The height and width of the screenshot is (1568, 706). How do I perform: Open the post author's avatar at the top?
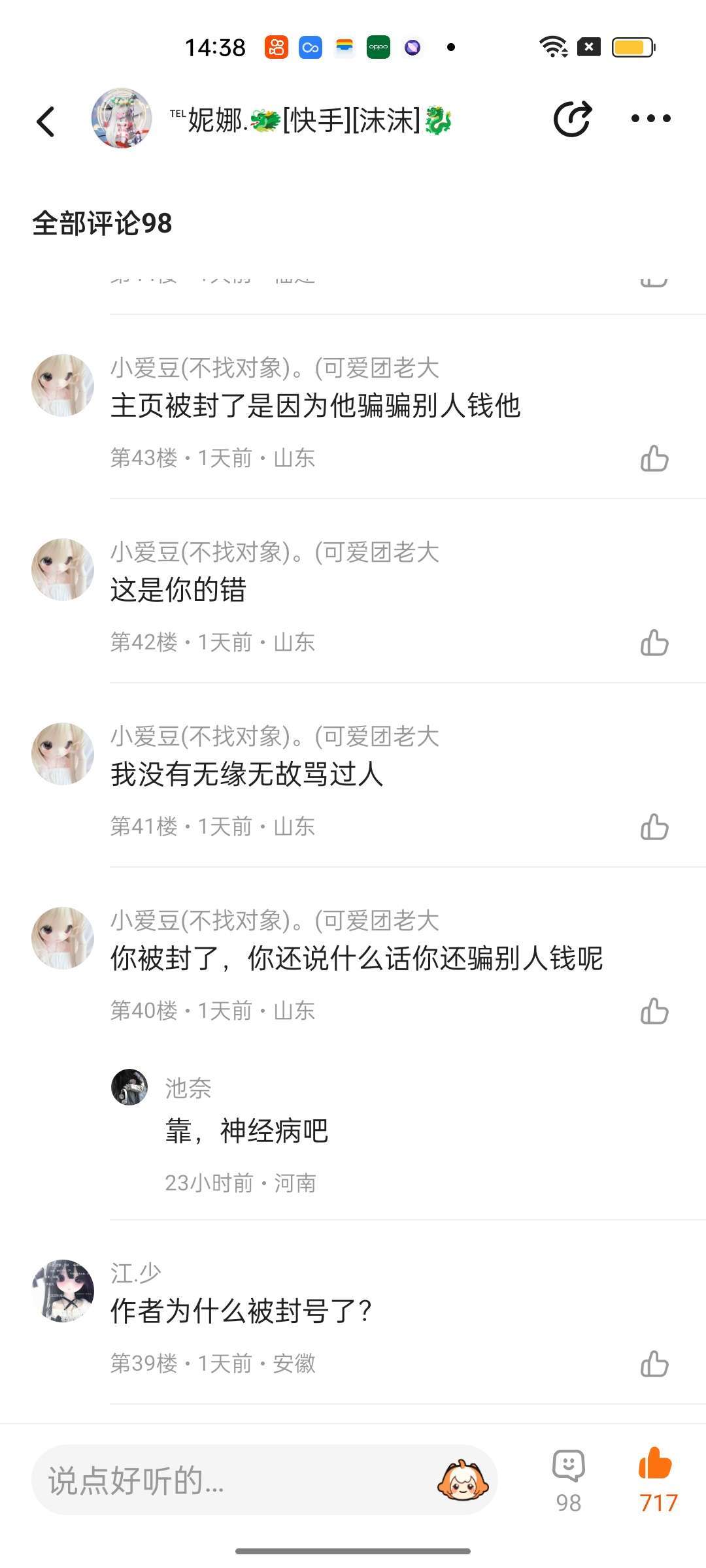[x=122, y=119]
